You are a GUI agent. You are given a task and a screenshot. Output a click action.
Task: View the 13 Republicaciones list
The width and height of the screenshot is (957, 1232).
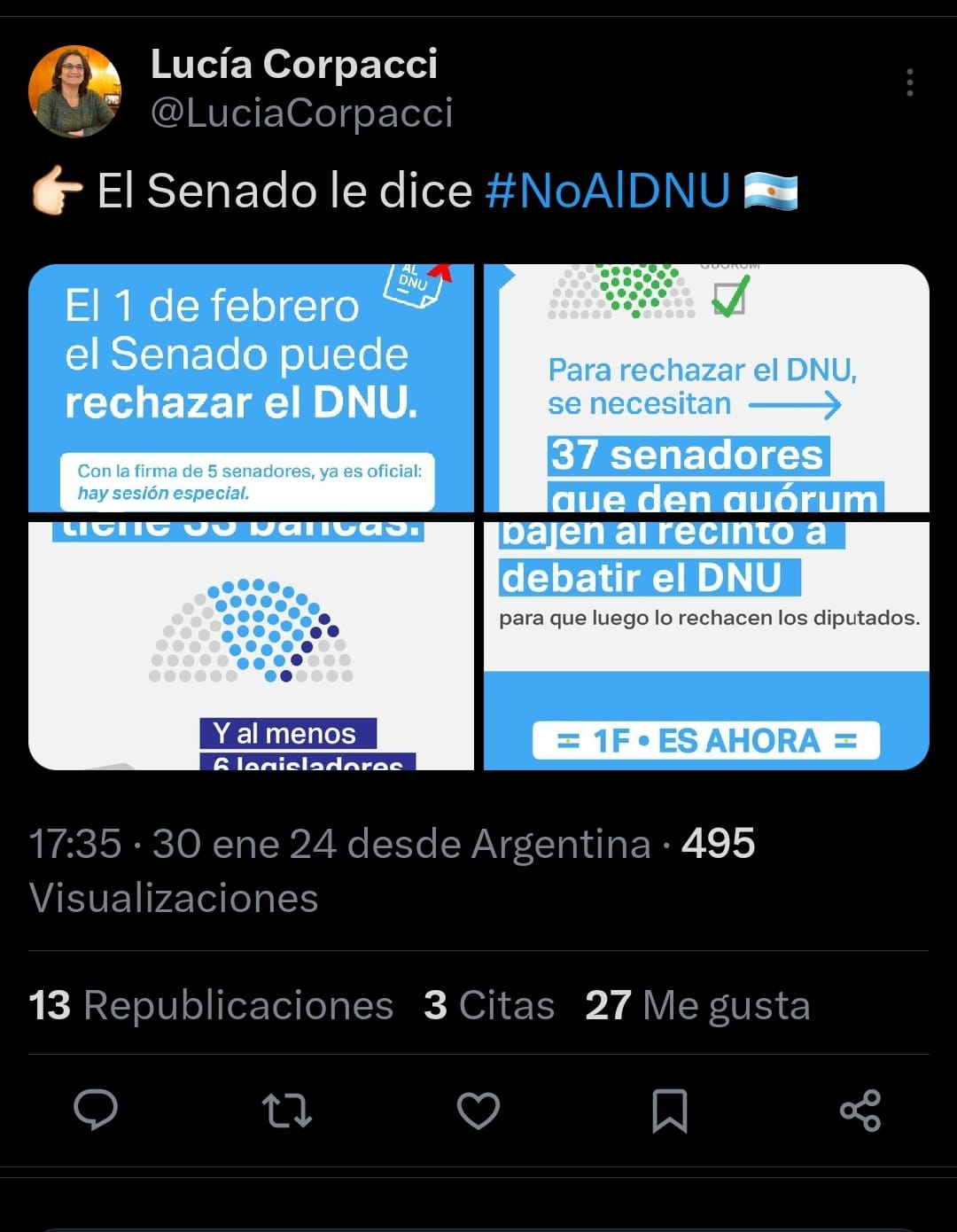tap(211, 1005)
